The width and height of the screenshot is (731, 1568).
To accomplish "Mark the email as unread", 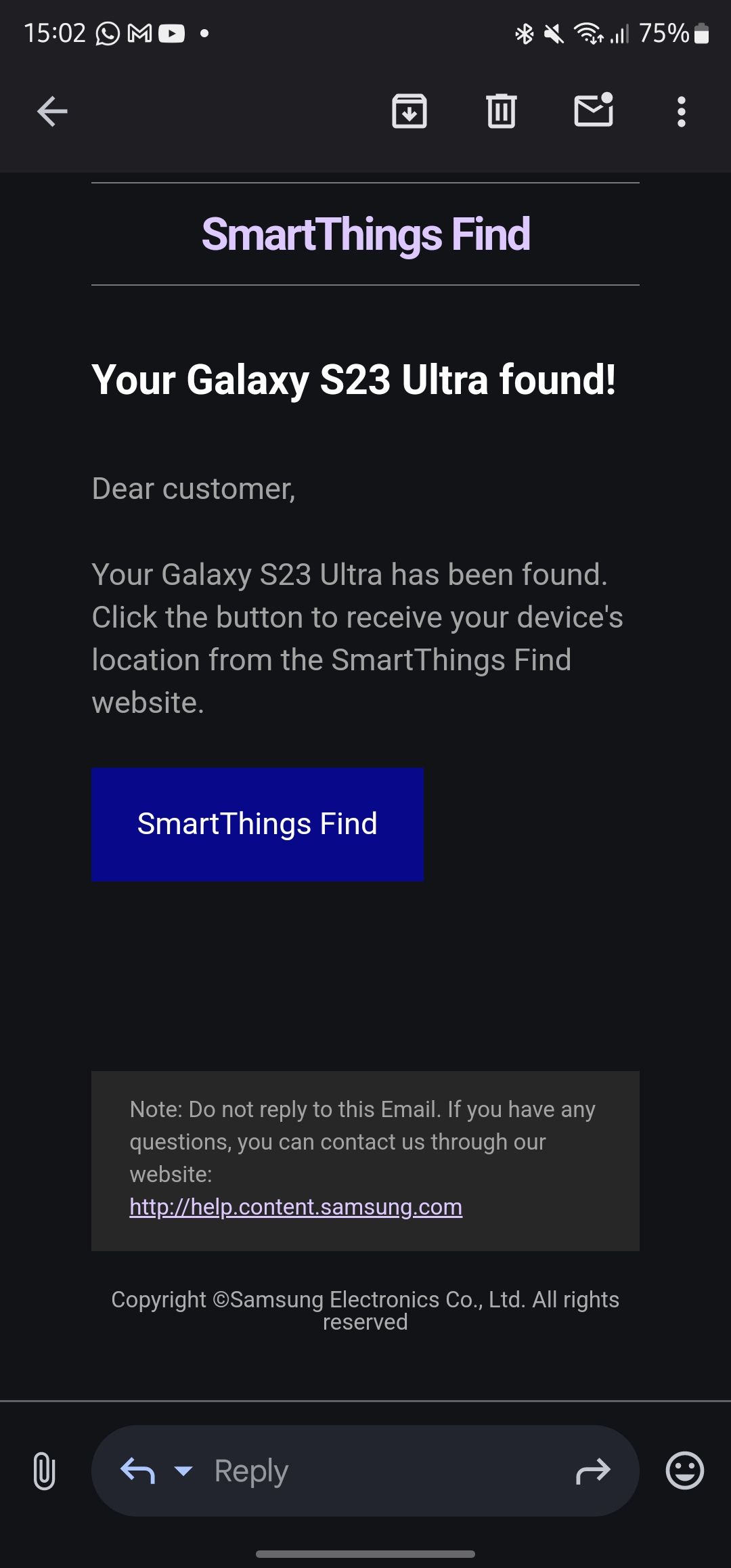I will [x=594, y=111].
